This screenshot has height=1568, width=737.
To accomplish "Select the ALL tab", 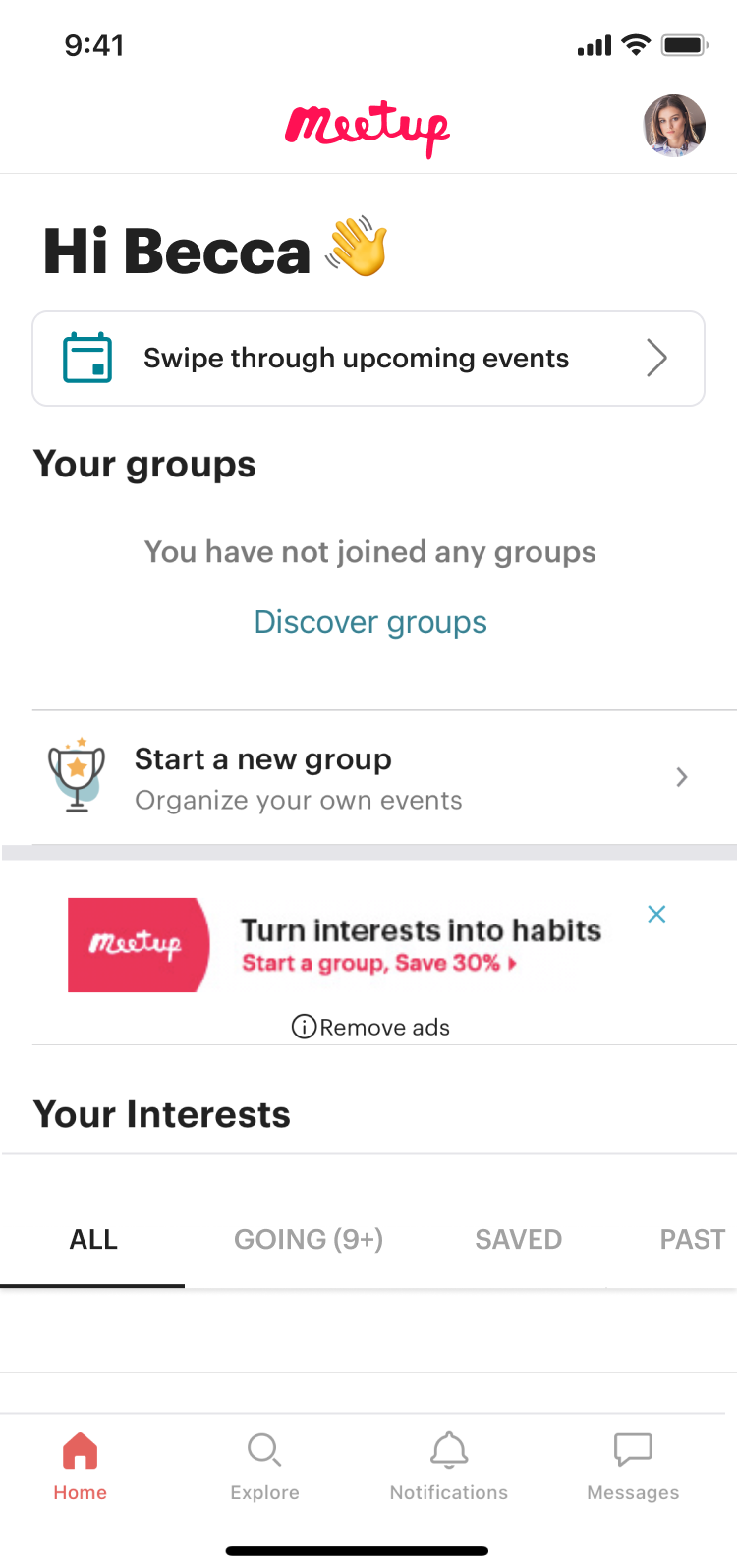I will (x=93, y=1240).
